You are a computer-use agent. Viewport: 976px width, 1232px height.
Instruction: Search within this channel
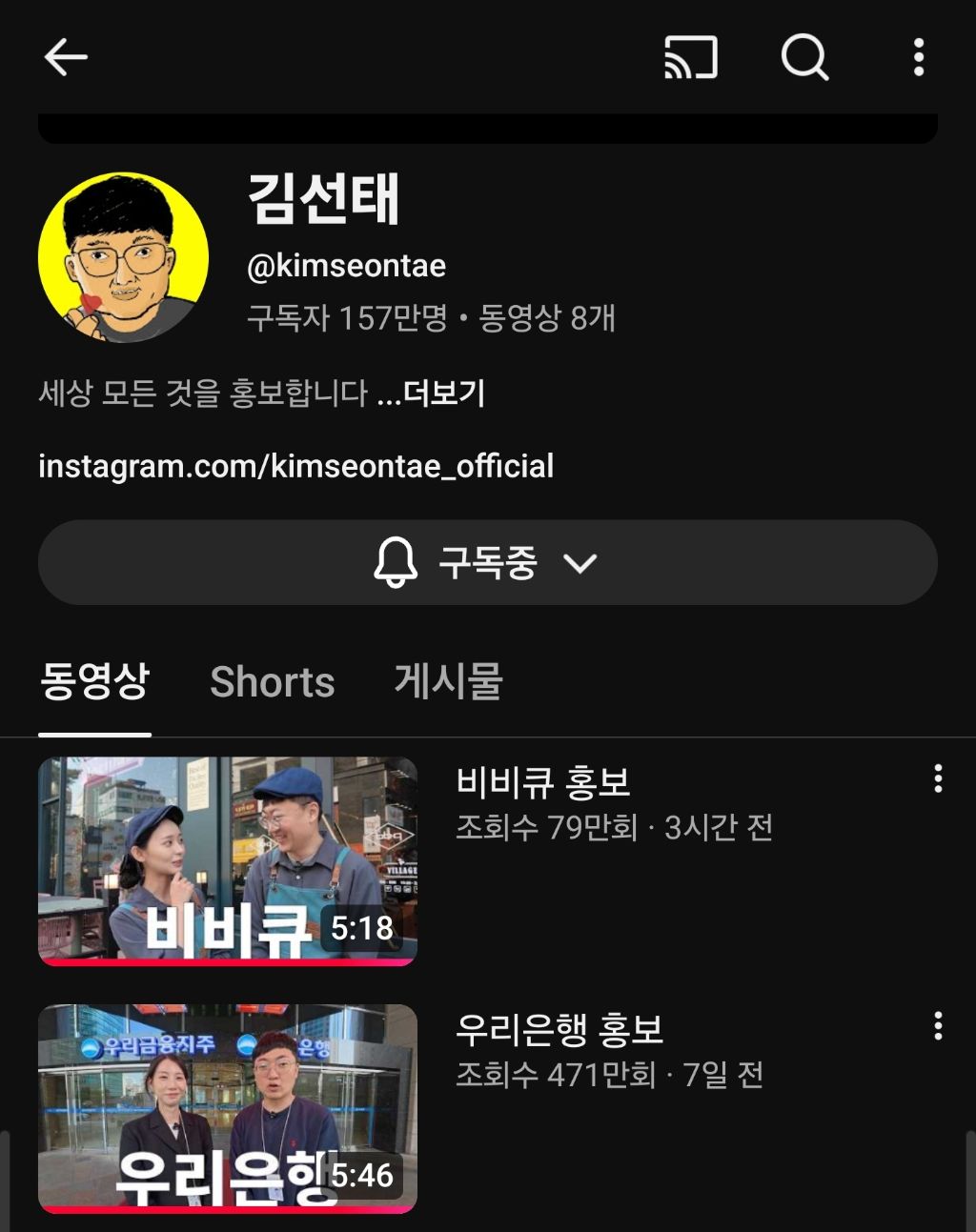click(x=804, y=57)
